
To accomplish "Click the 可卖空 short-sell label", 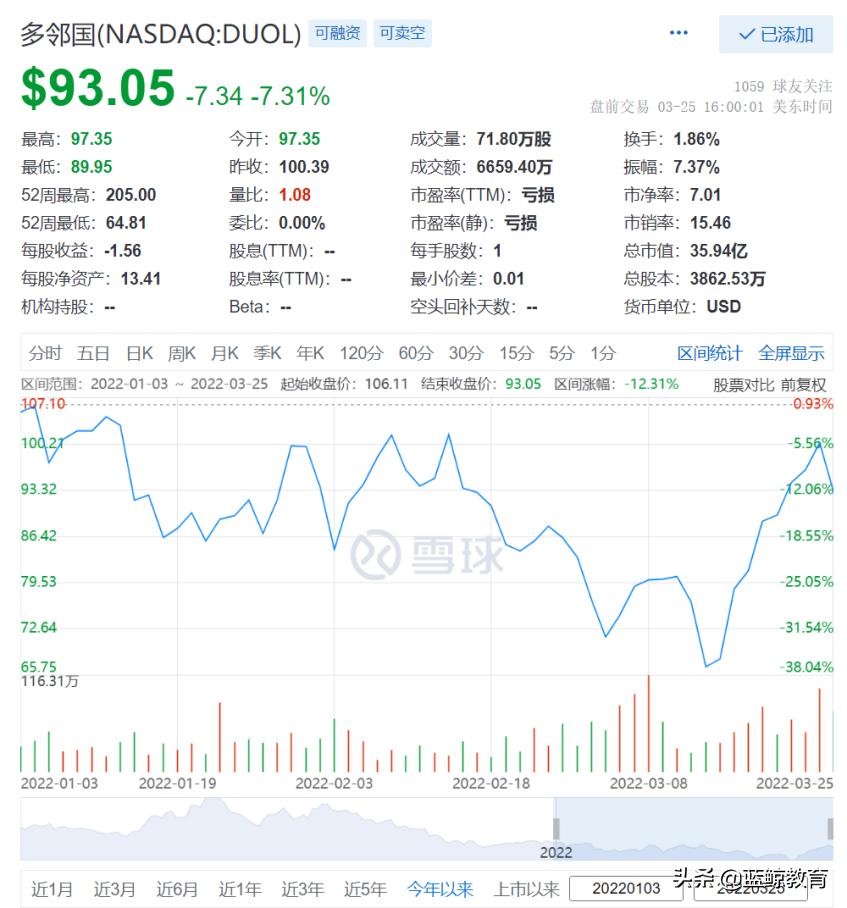I will tap(402, 33).
